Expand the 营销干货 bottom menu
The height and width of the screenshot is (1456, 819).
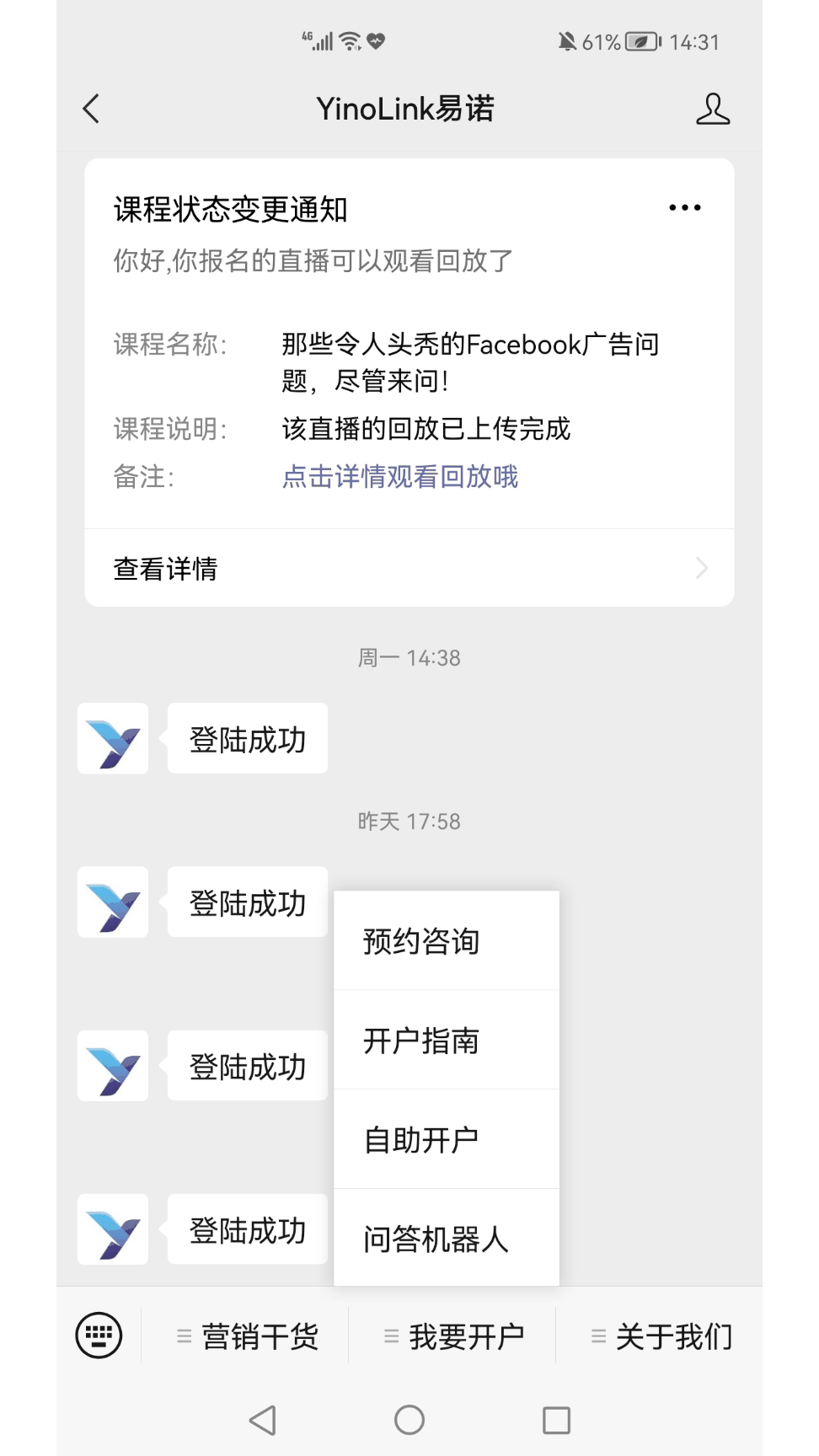click(246, 1336)
